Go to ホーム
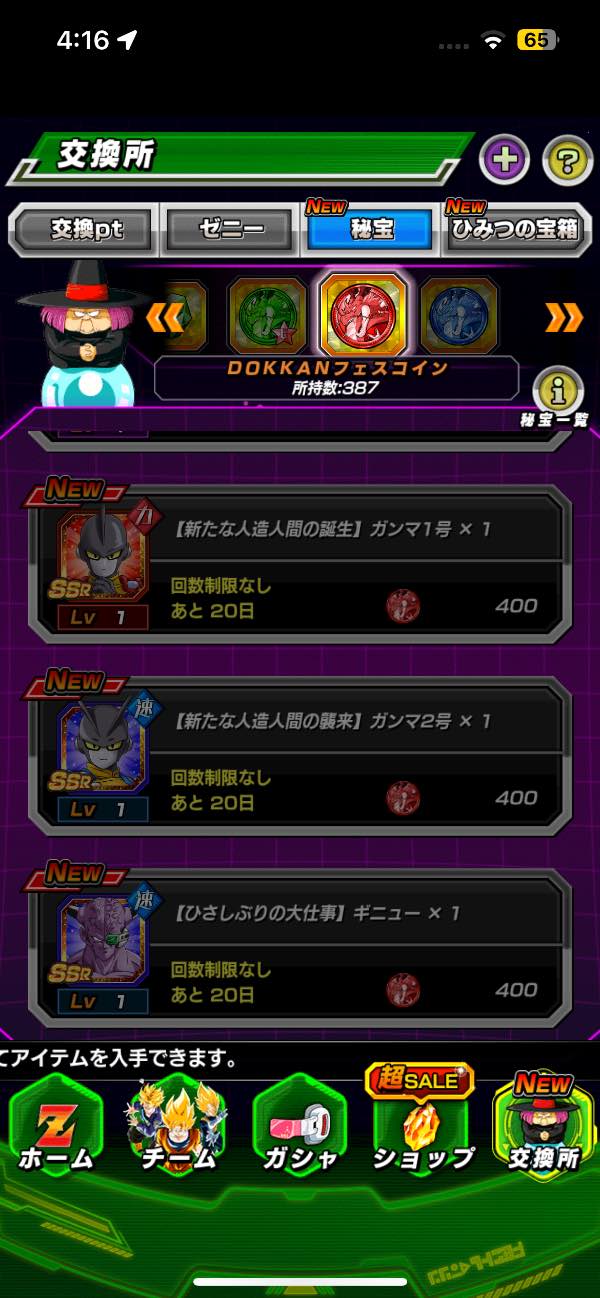Image resolution: width=600 pixels, height=1298 pixels. (x=56, y=1130)
